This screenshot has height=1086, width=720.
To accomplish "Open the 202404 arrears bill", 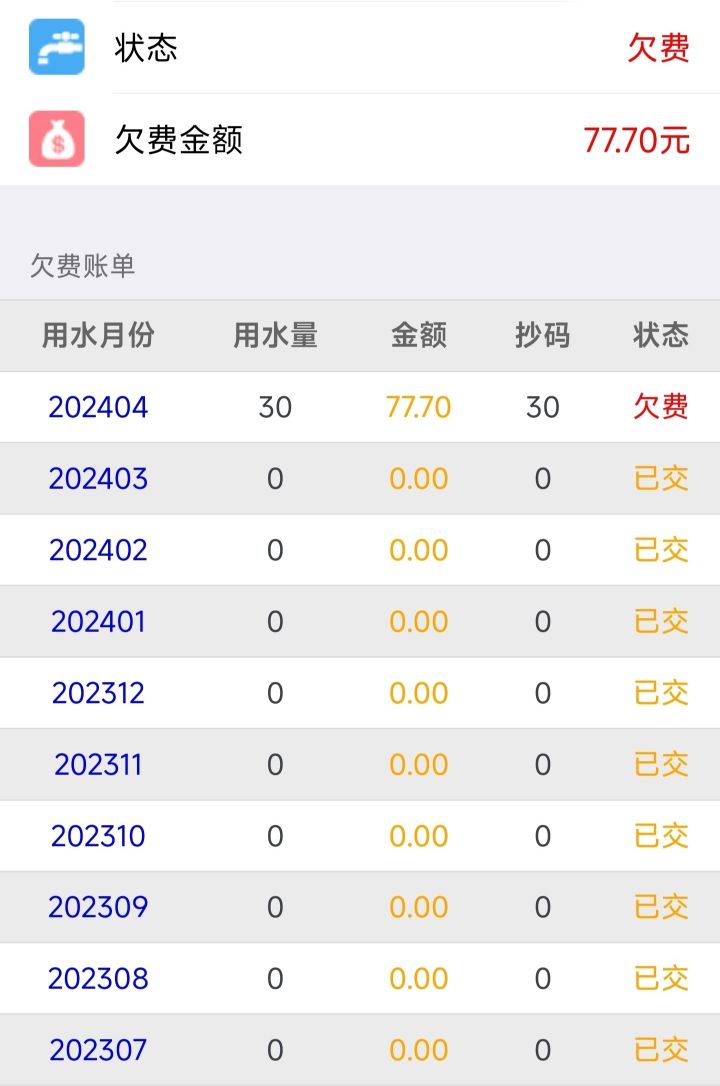I will click(x=98, y=407).
